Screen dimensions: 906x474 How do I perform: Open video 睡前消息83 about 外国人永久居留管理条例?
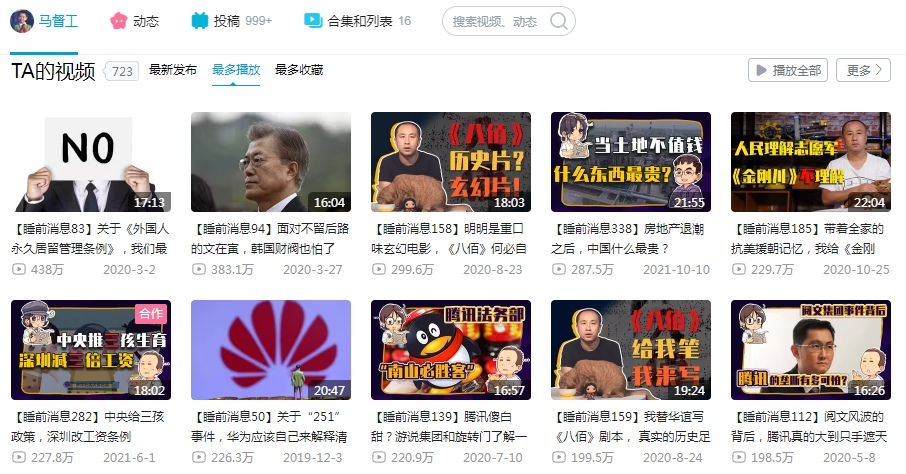tap(91, 162)
